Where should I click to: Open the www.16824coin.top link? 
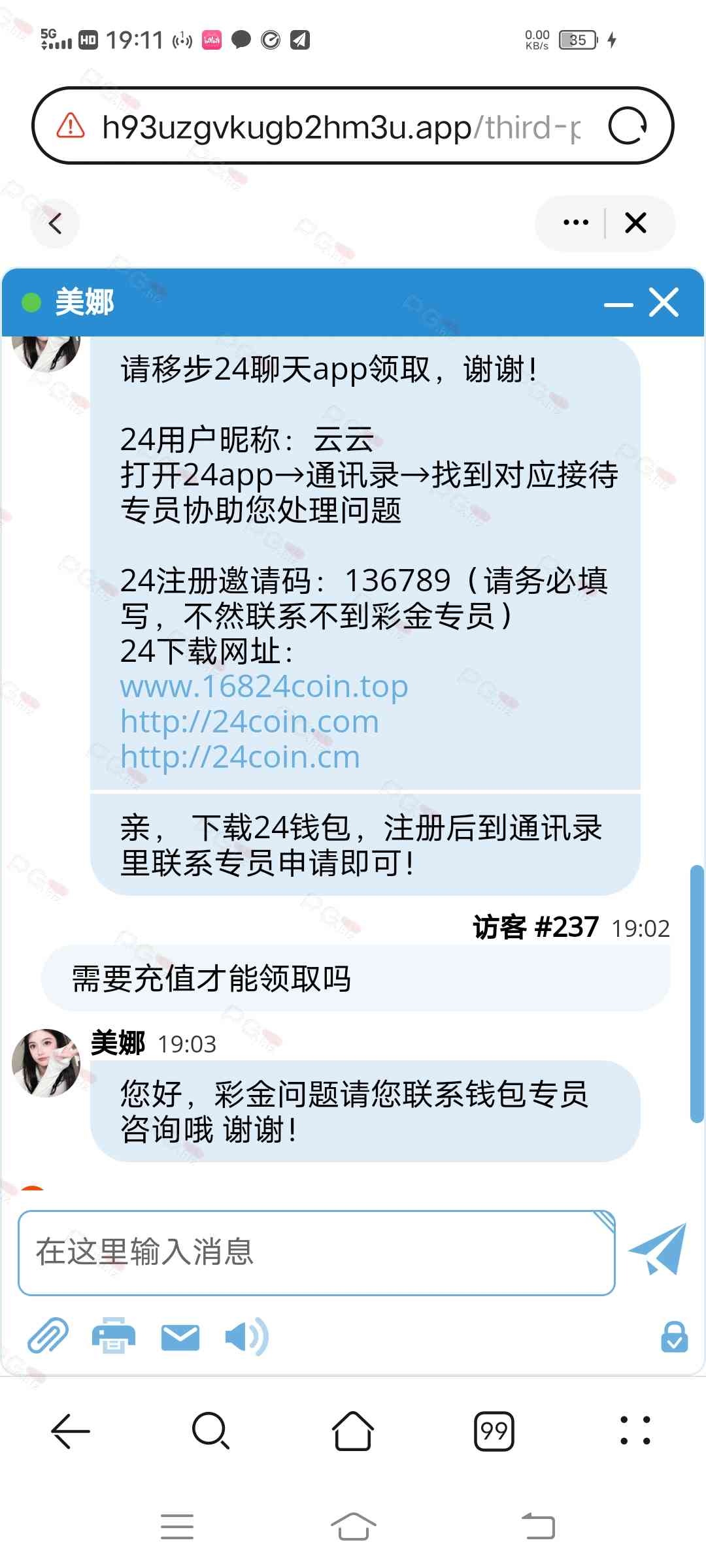[264, 687]
